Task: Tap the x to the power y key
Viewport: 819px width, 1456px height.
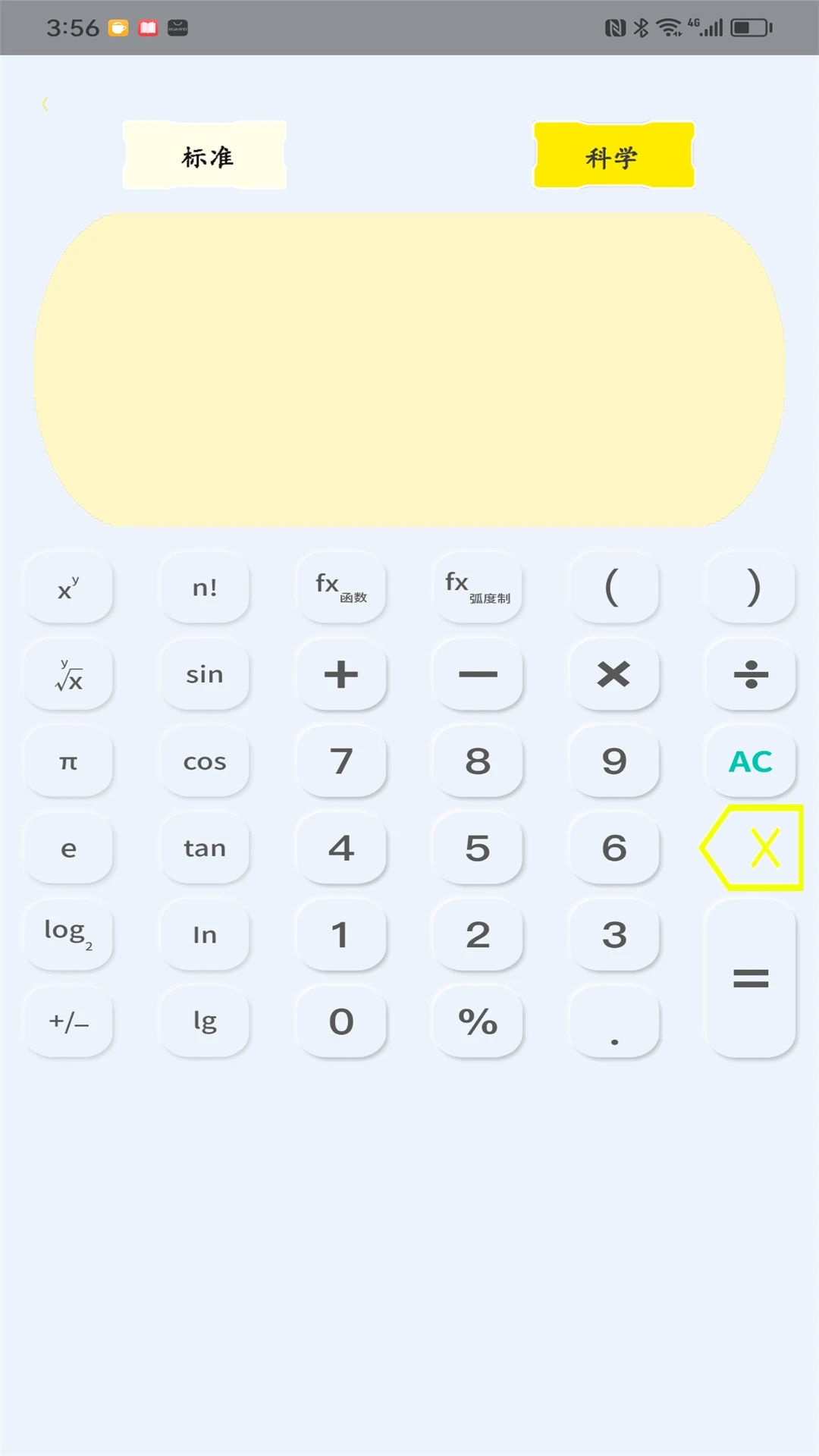Action: click(x=68, y=588)
